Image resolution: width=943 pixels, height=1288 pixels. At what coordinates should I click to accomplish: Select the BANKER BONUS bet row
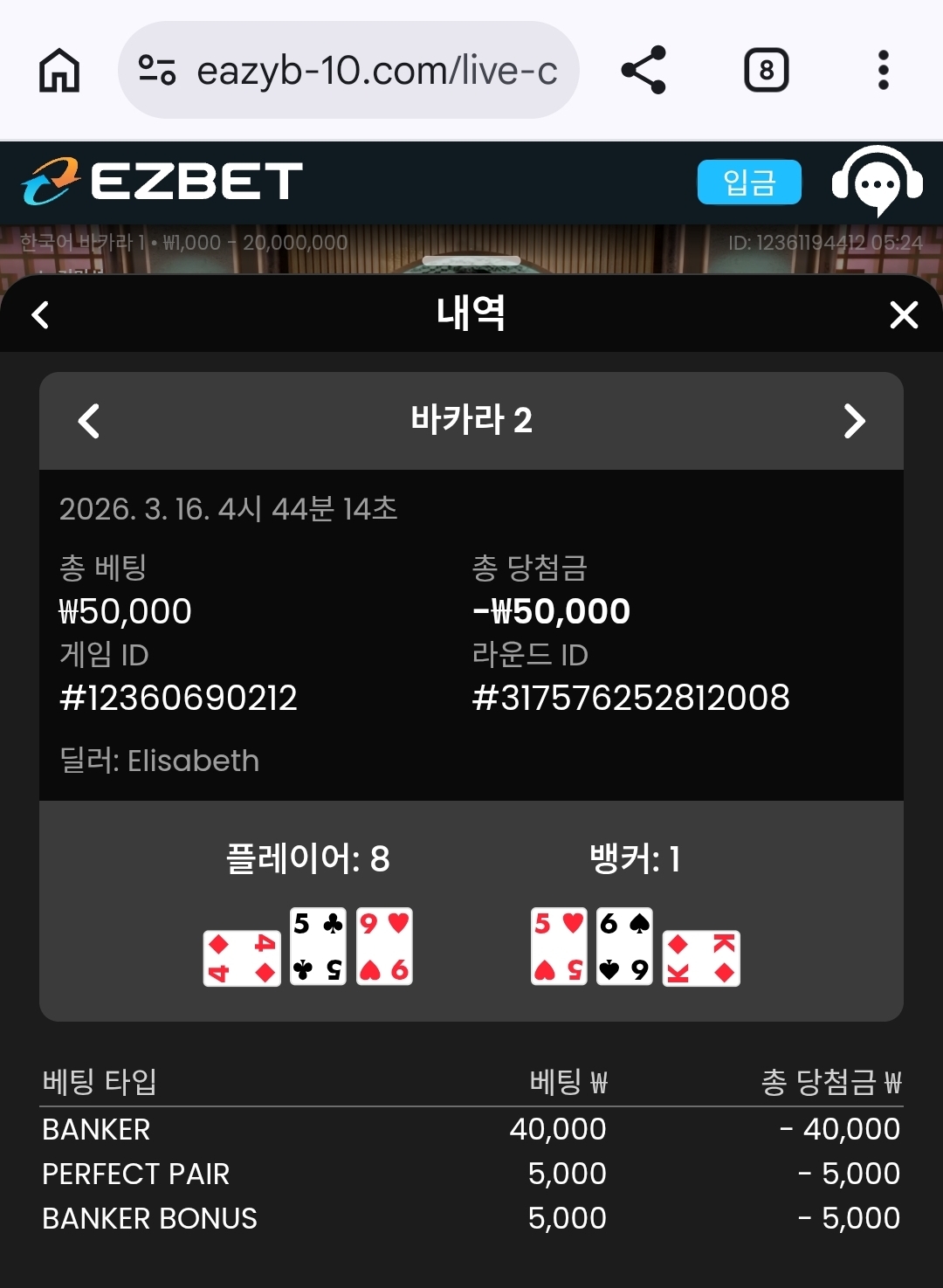(471, 1218)
